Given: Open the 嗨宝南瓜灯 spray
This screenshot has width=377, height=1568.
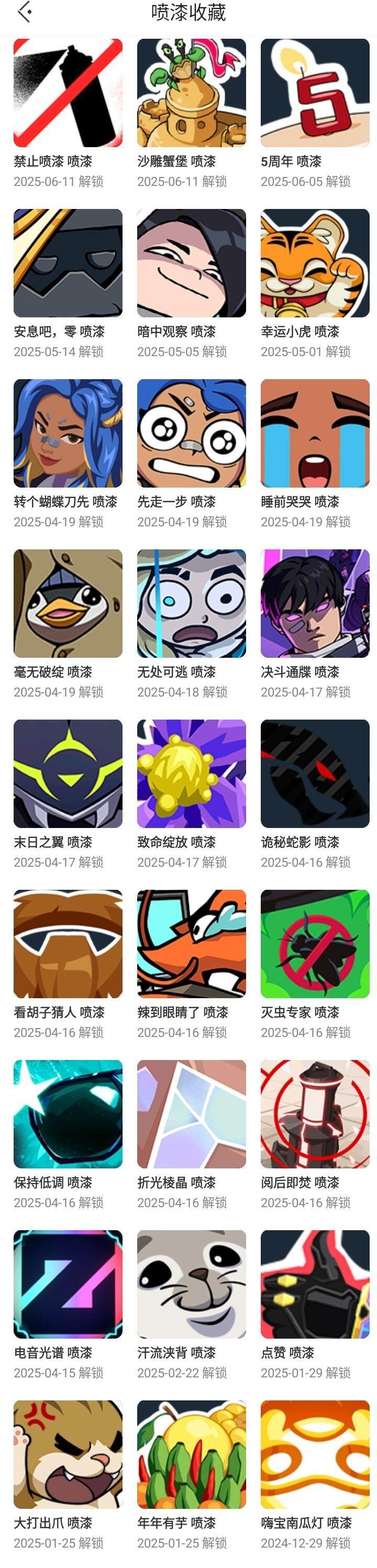Looking at the screenshot, I should [315, 1454].
